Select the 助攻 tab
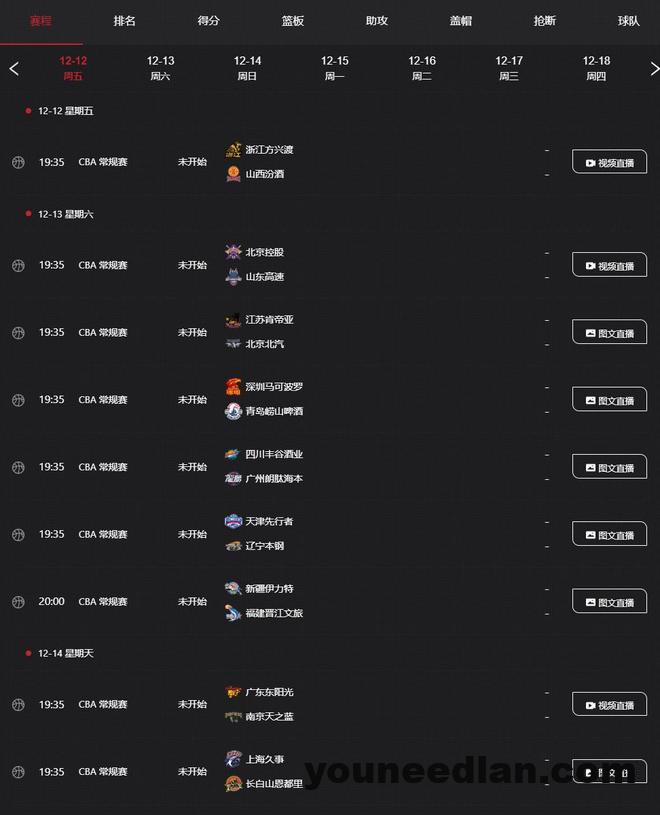This screenshot has width=660, height=815. 377,21
